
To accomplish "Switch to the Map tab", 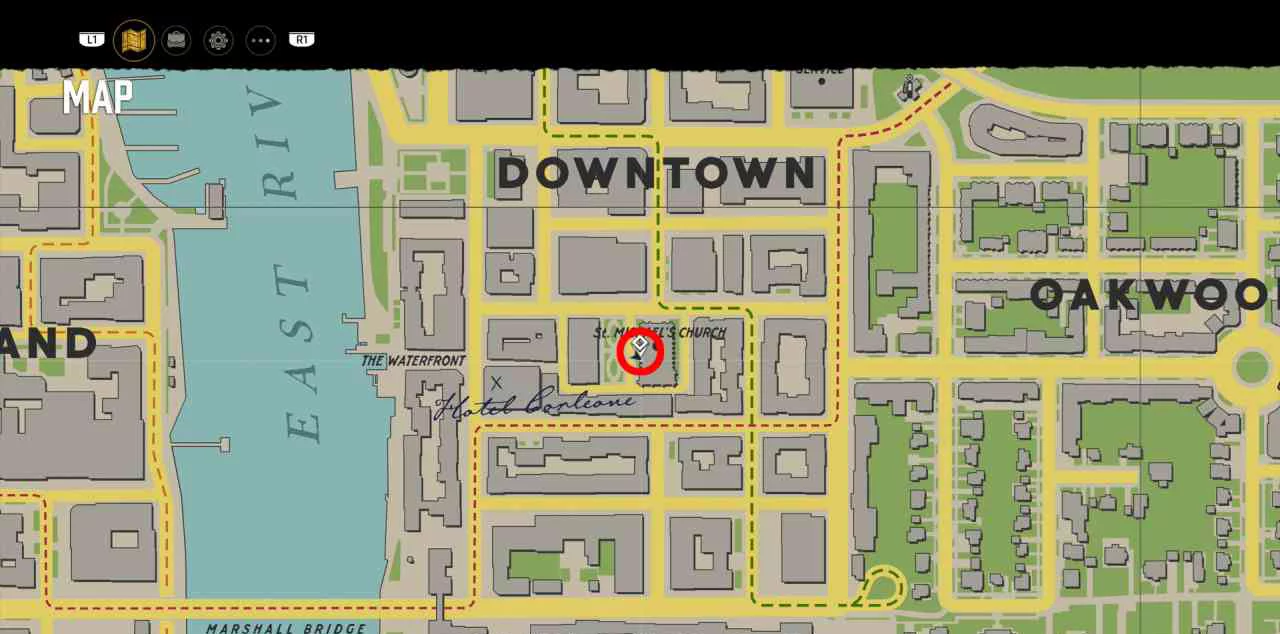I will (x=134, y=40).
